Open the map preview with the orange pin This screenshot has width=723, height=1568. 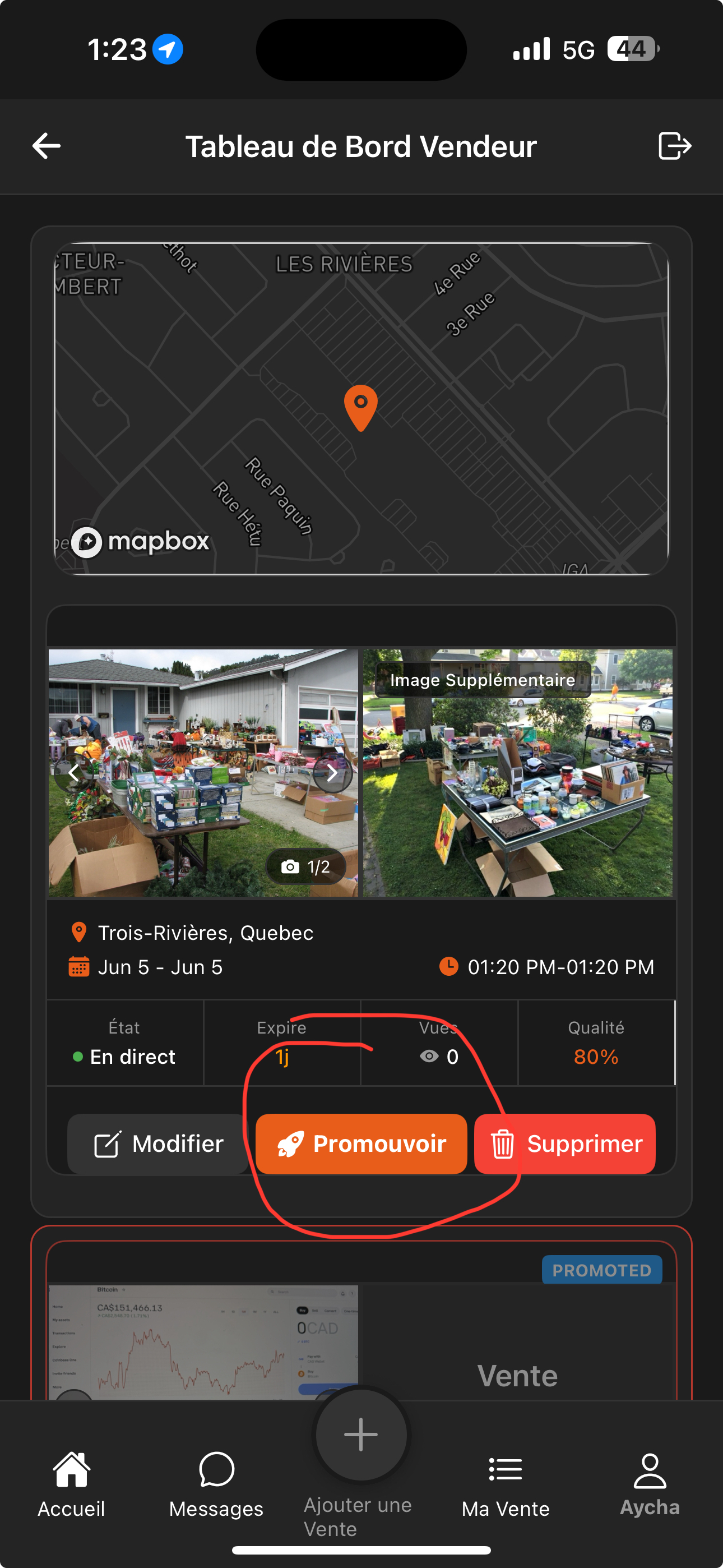tap(361, 408)
